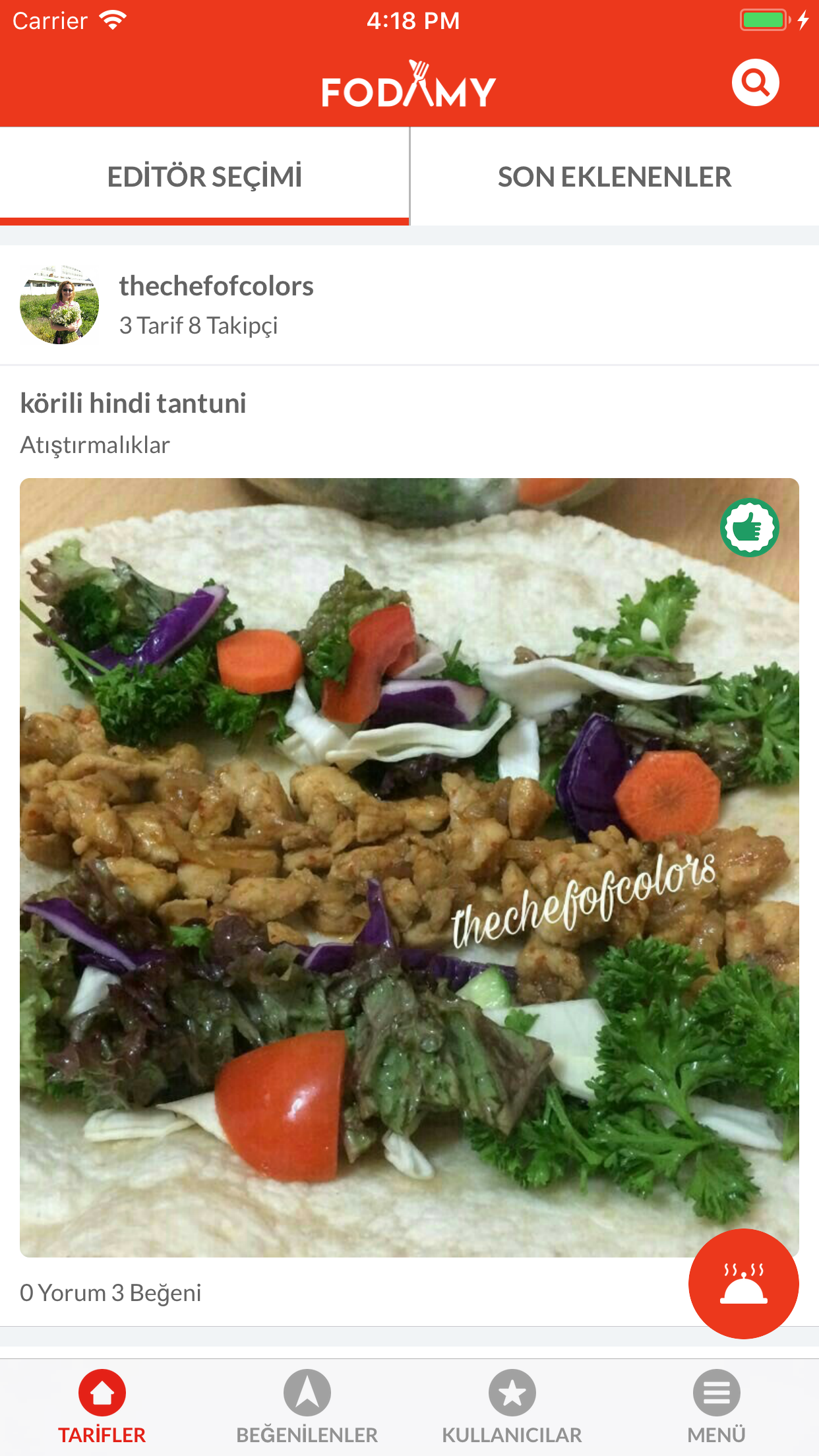Image resolution: width=819 pixels, height=1456 pixels.
Task: Open thechefofcolors user profile
Action: click(x=216, y=286)
